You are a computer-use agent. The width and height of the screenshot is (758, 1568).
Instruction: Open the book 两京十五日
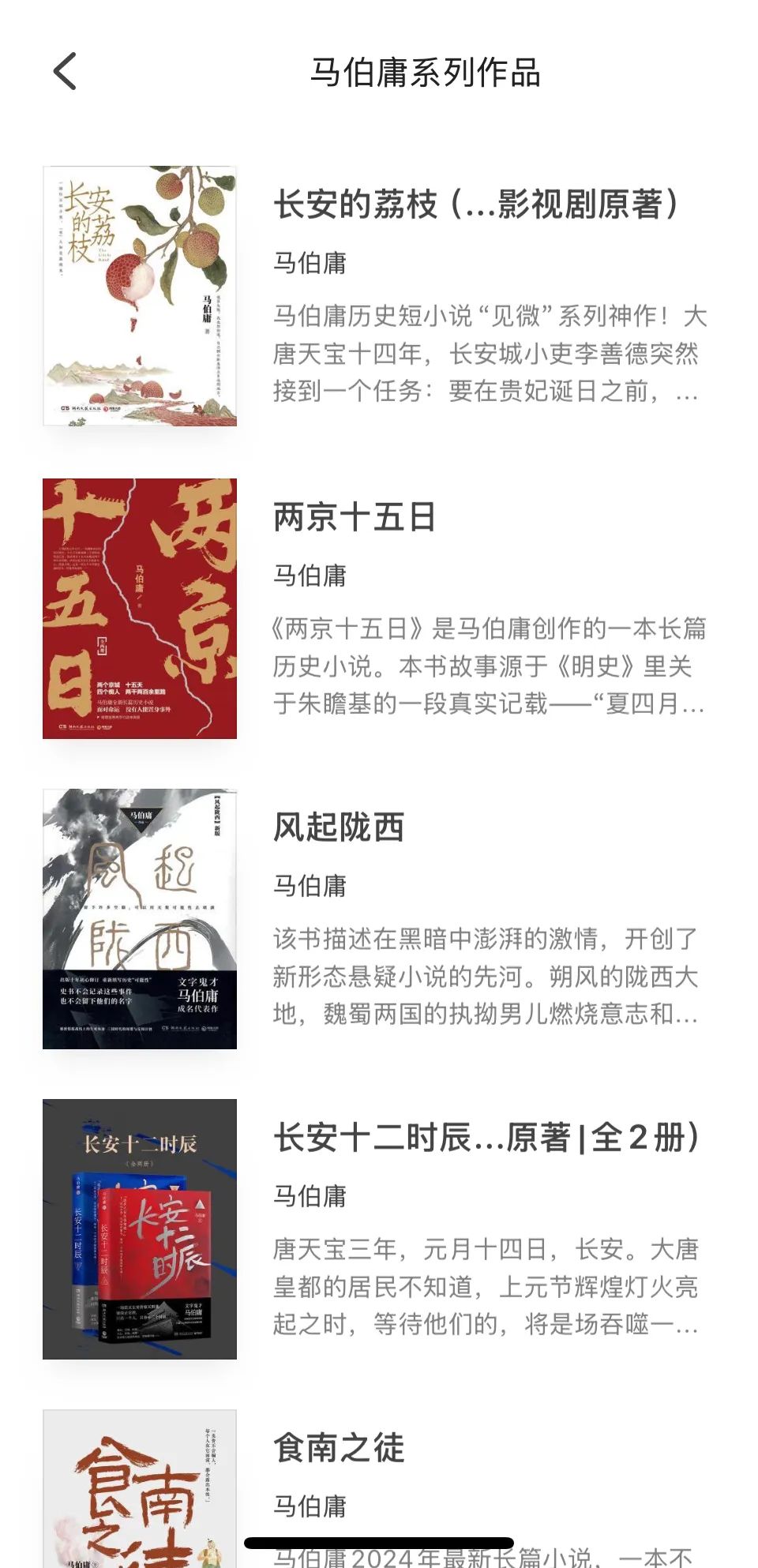(x=355, y=517)
